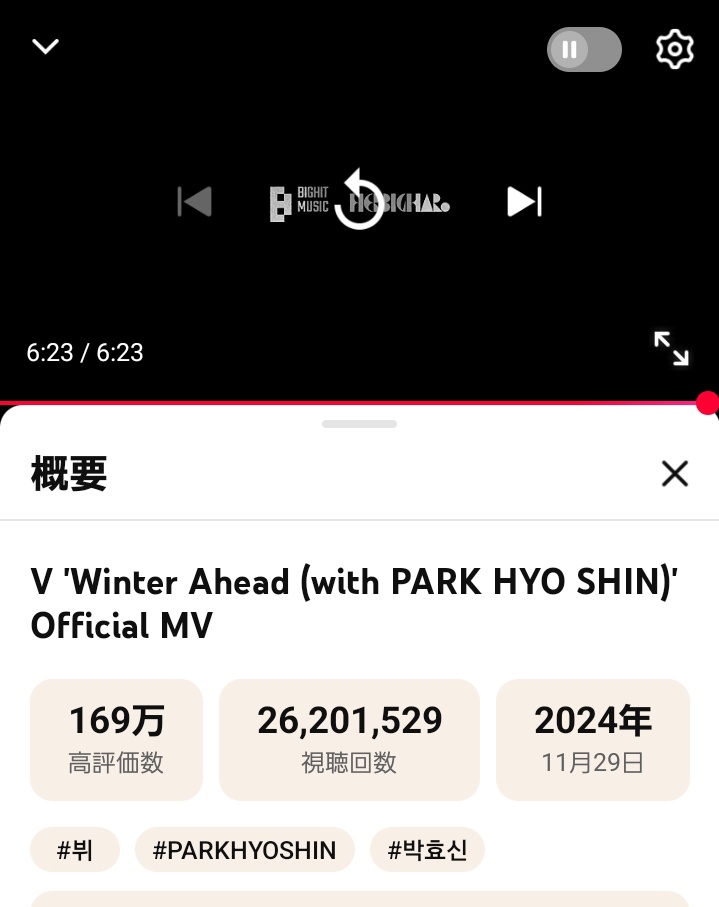719x907 pixels.
Task: Open the player settings gear
Action: point(675,49)
